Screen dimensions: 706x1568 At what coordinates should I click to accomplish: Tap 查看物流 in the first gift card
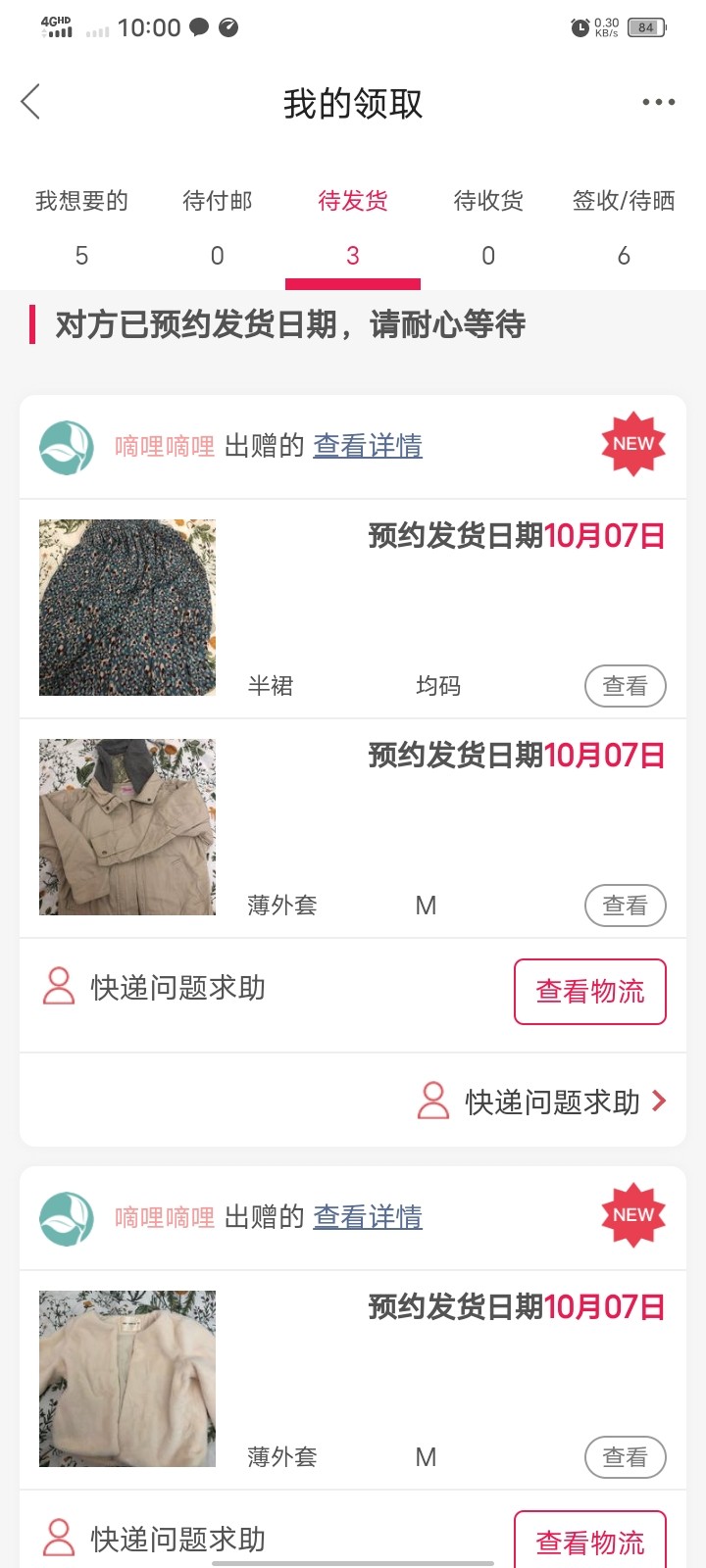click(x=589, y=992)
